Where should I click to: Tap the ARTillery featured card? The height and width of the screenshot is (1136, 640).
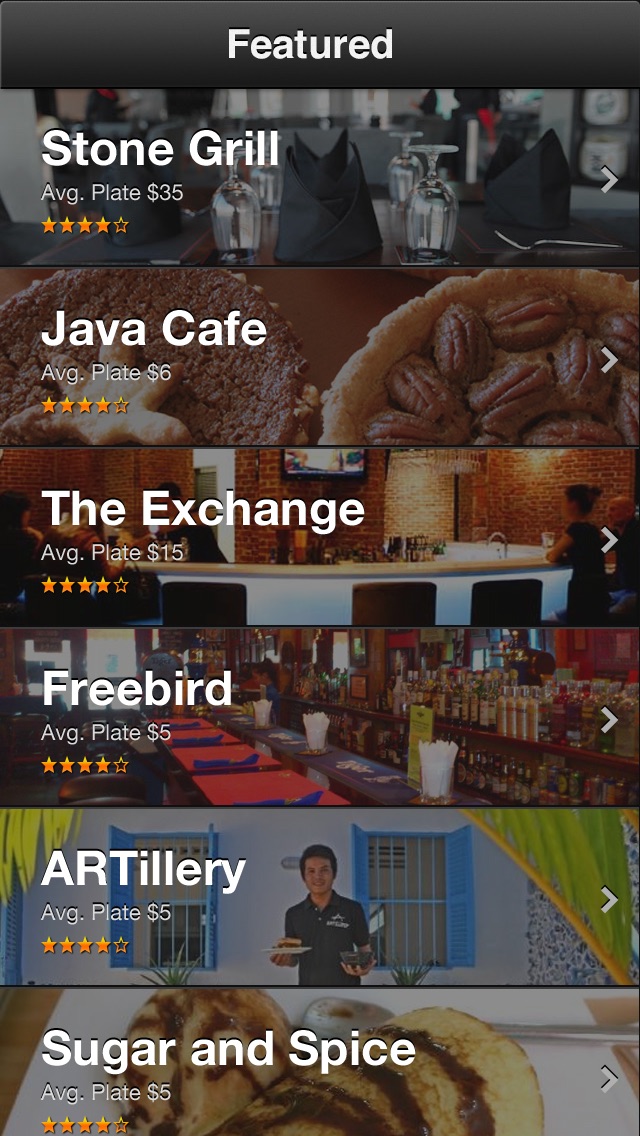pyautogui.click(x=320, y=898)
